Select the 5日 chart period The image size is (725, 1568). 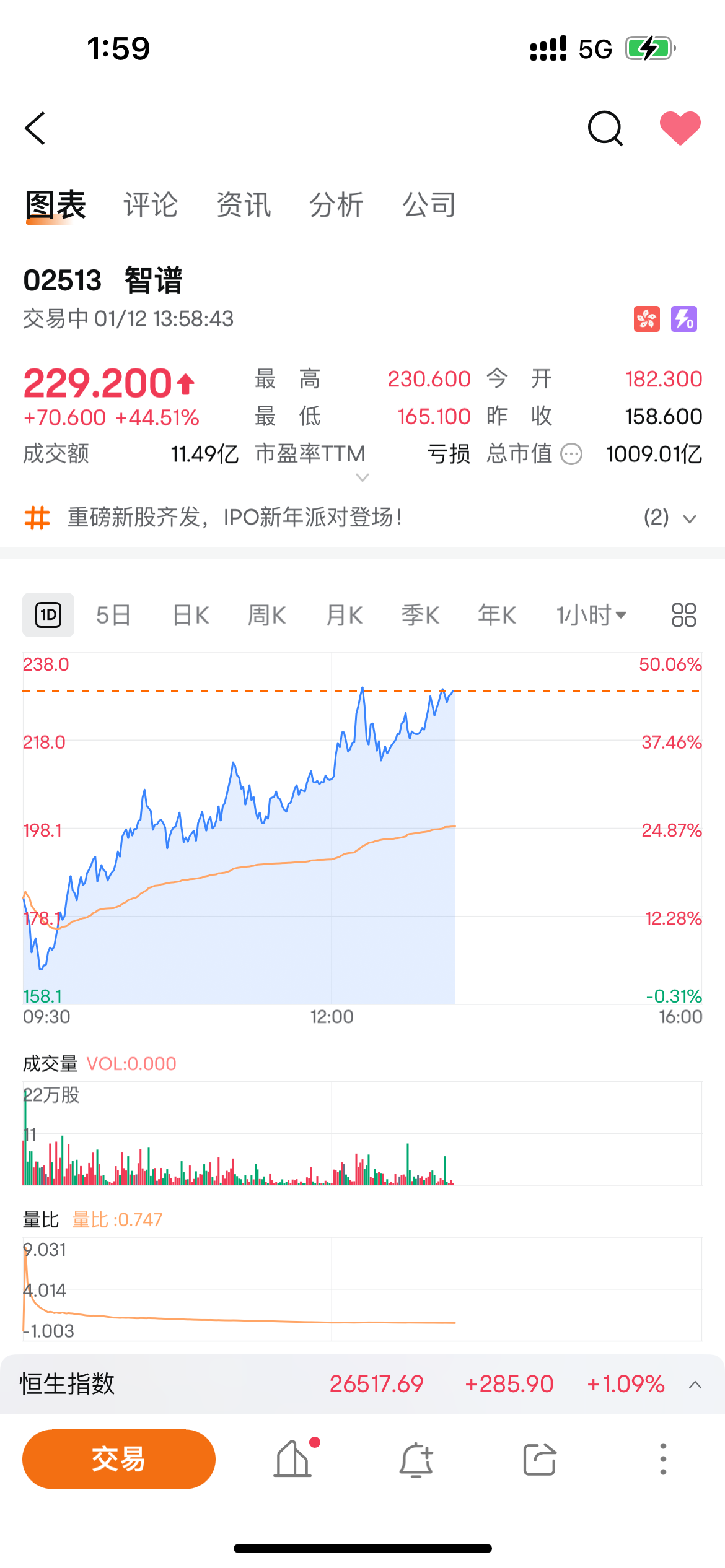point(113,616)
